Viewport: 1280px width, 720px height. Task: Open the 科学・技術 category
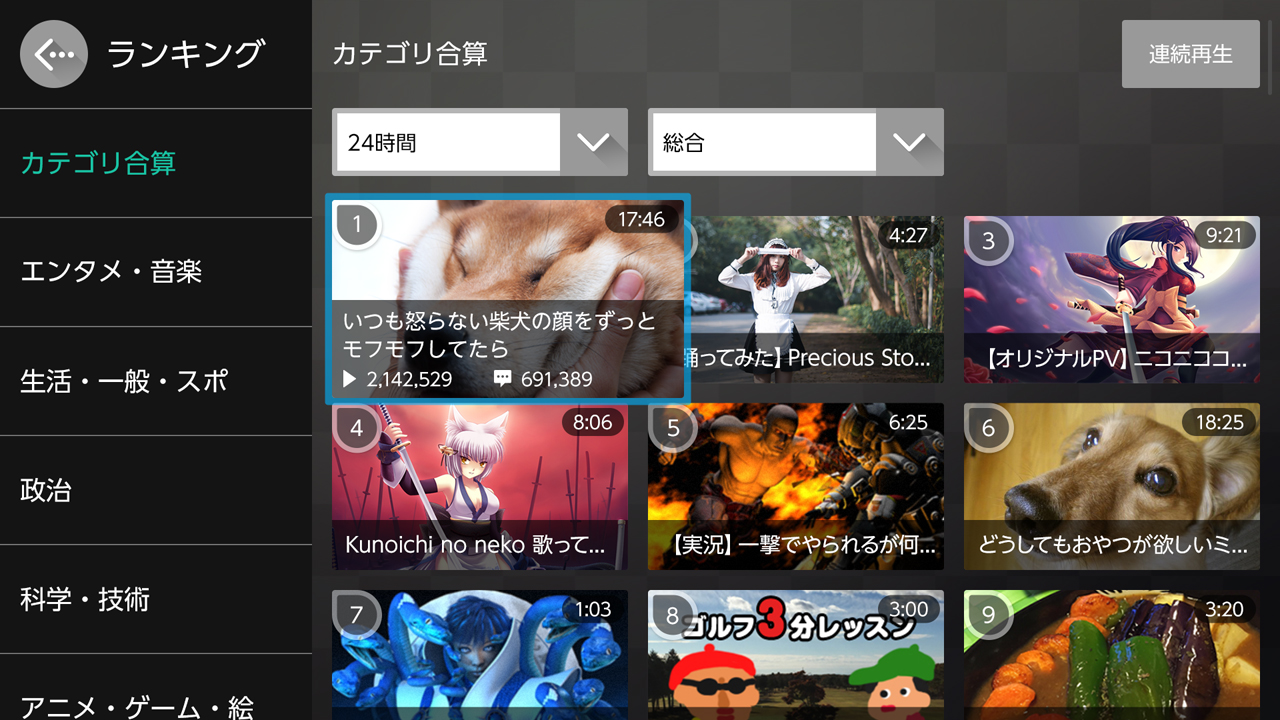(85, 599)
